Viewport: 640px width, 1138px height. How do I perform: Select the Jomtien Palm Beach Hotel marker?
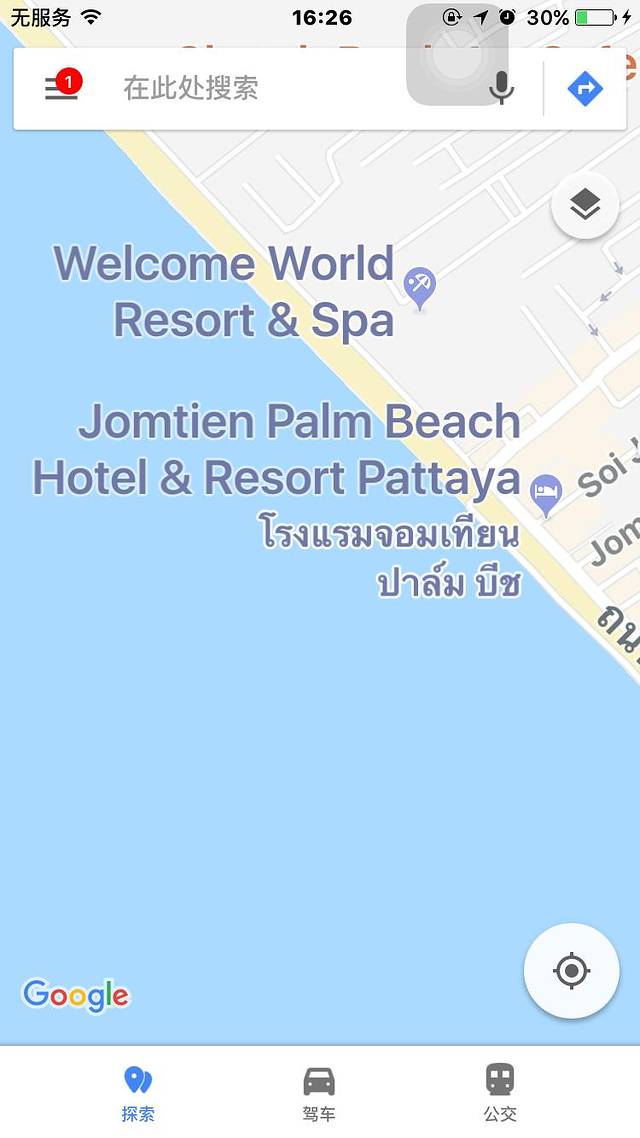[x=545, y=494]
